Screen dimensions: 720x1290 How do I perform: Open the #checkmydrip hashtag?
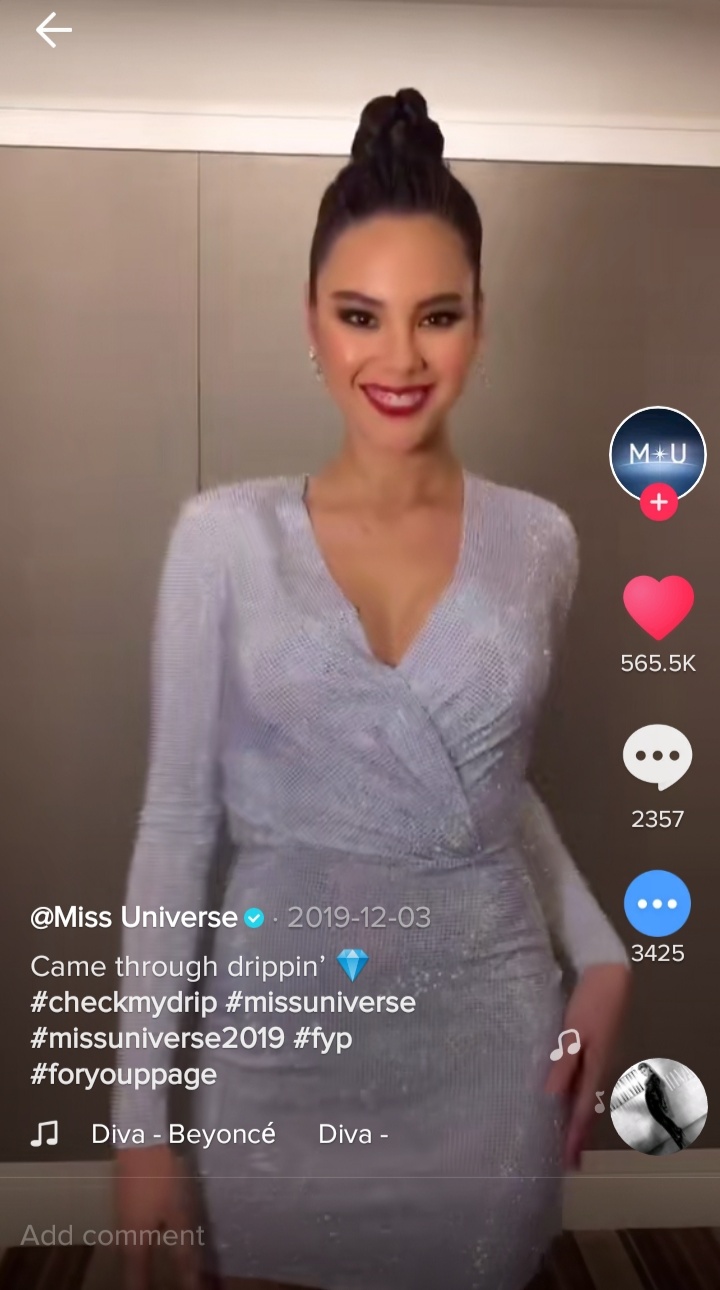[x=124, y=1003]
